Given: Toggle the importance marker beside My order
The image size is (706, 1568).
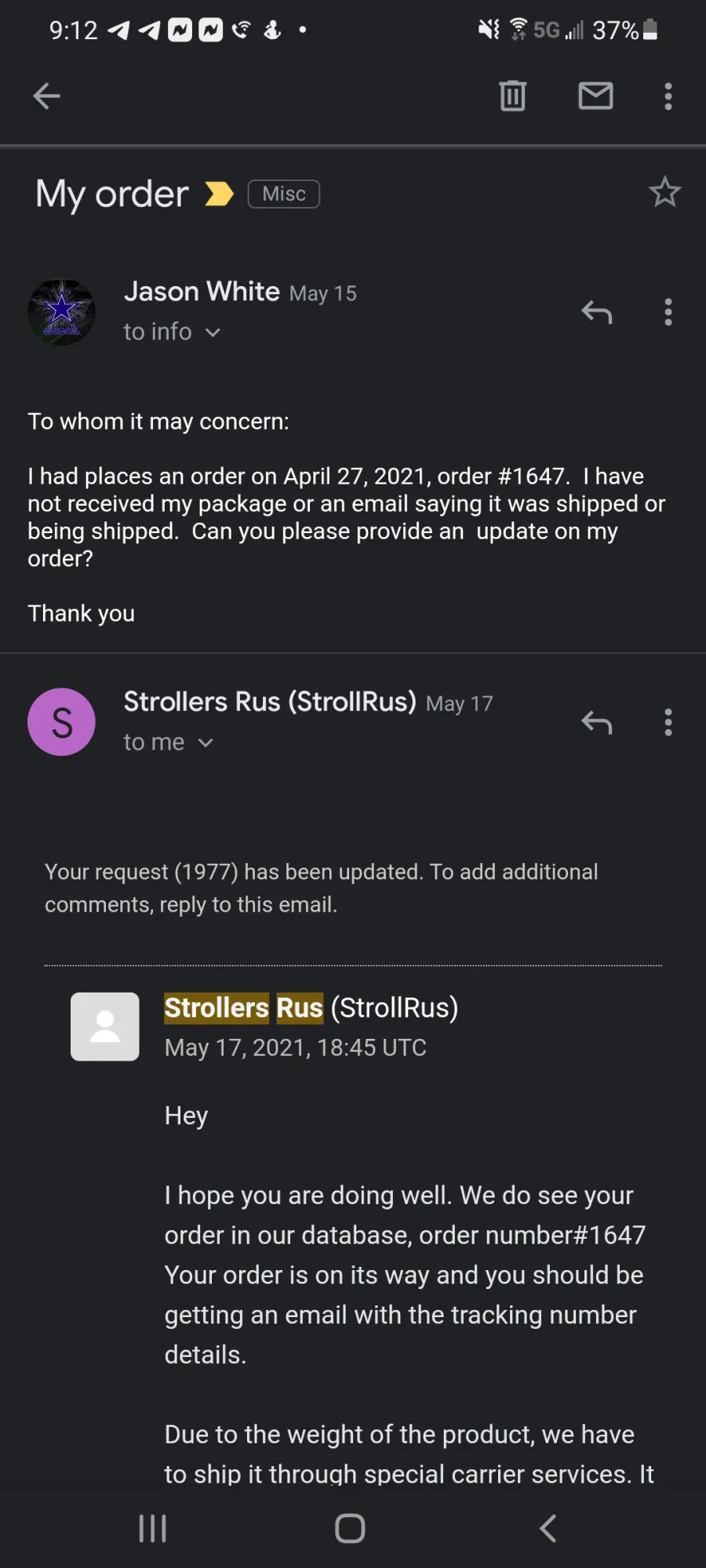Looking at the screenshot, I should (x=219, y=194).
